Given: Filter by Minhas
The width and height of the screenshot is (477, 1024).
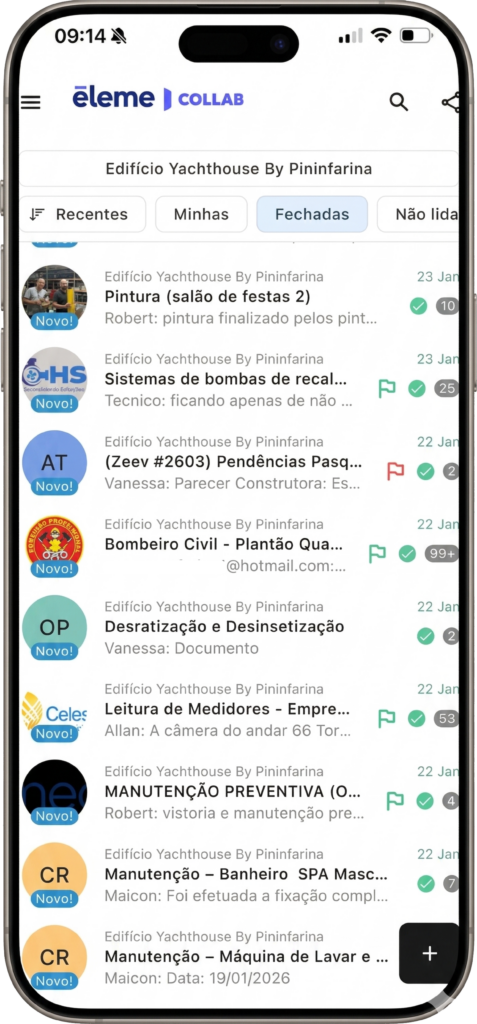Looking at the screenshot, I should click(201, 214).
